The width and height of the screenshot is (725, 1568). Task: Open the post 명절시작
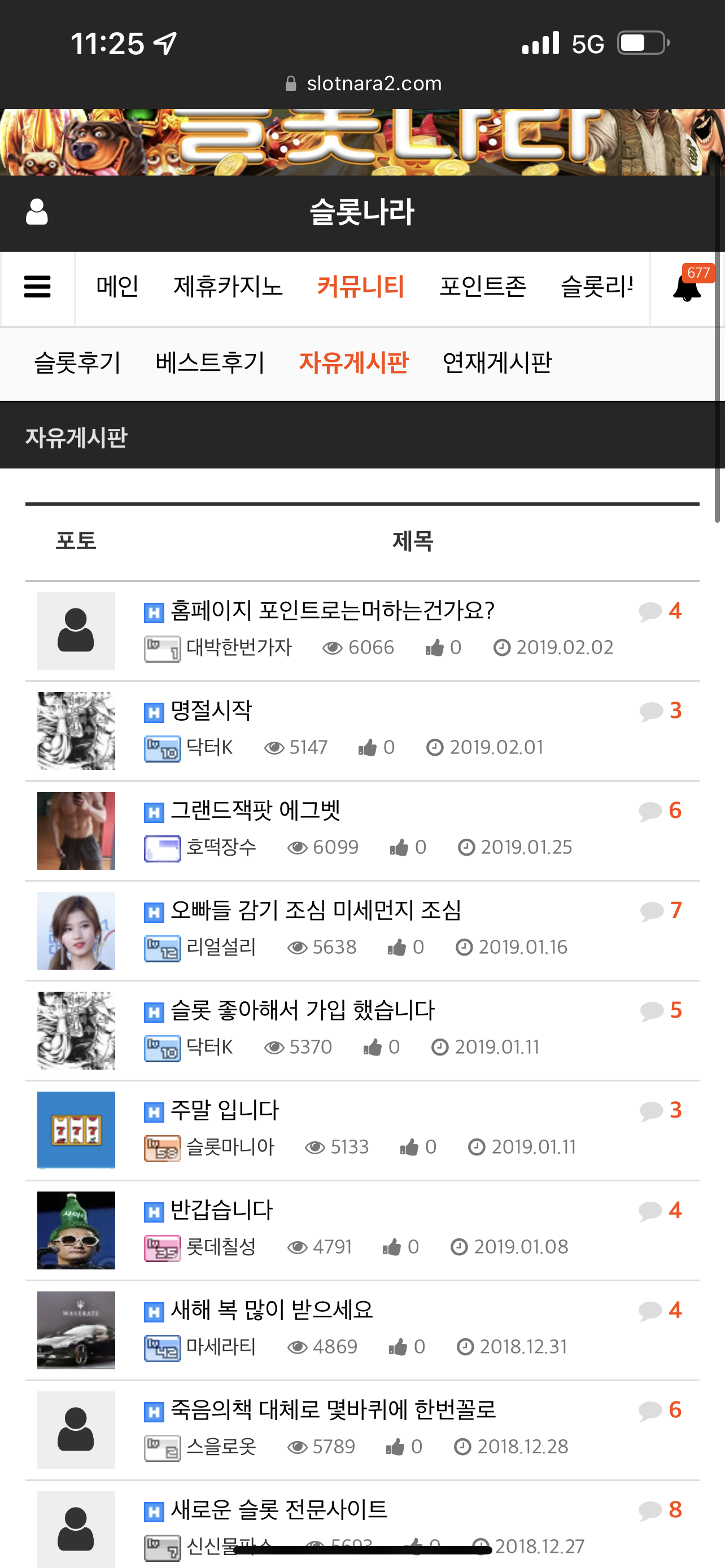pos(211,711)
